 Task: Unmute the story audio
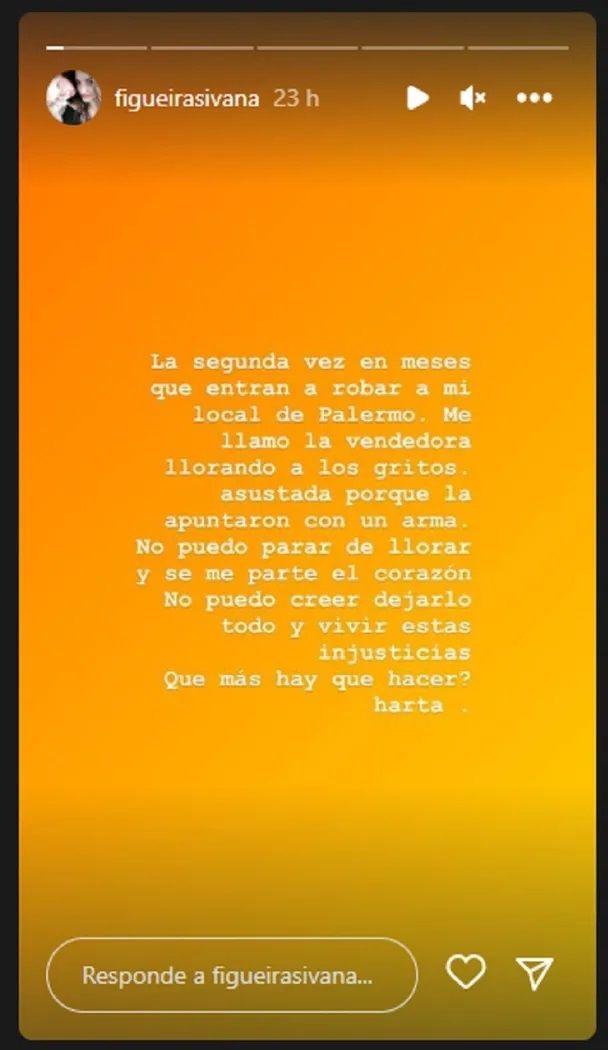(472, 97)
